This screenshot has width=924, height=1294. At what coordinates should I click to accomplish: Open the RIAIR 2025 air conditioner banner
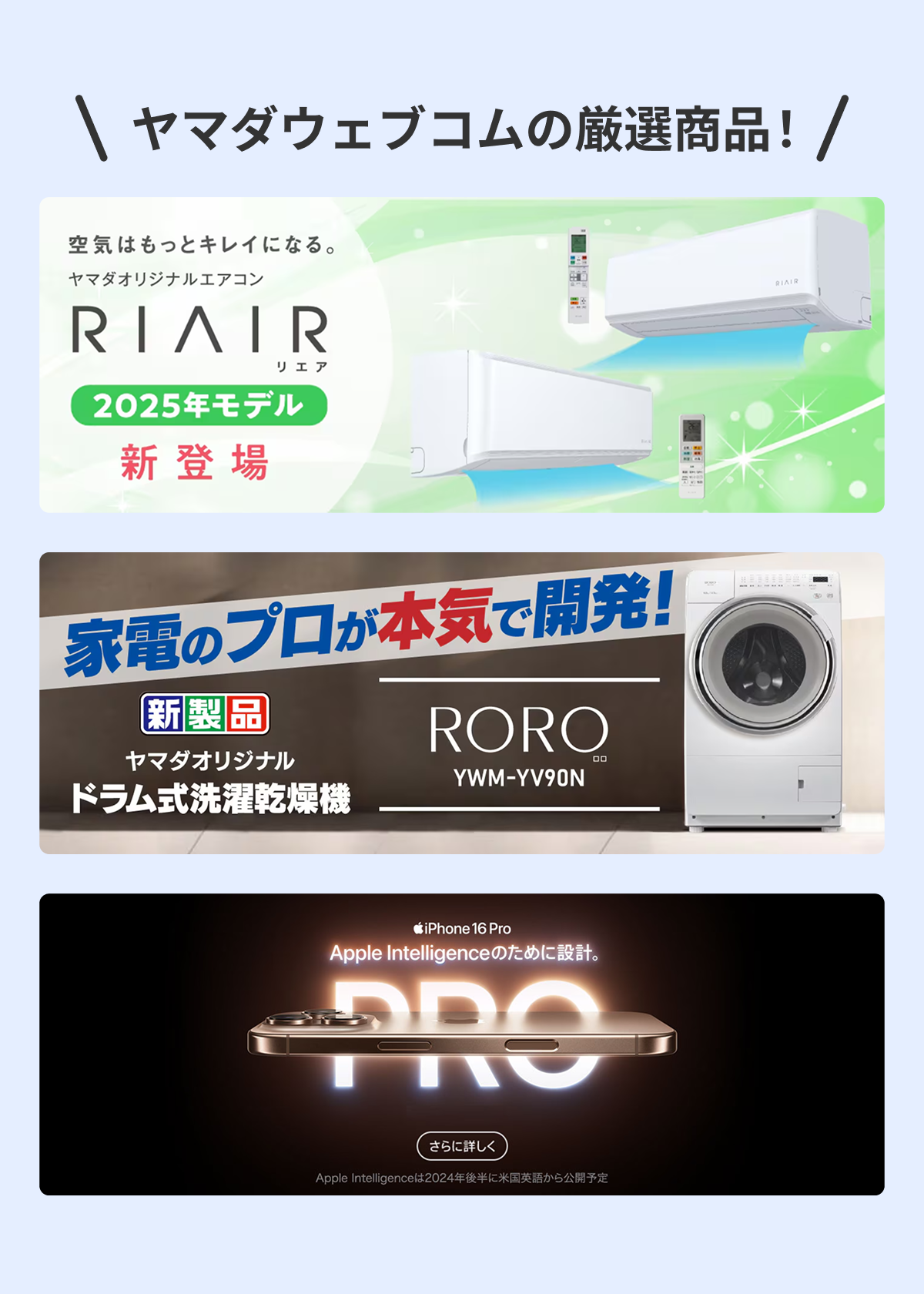pos(462,354)
